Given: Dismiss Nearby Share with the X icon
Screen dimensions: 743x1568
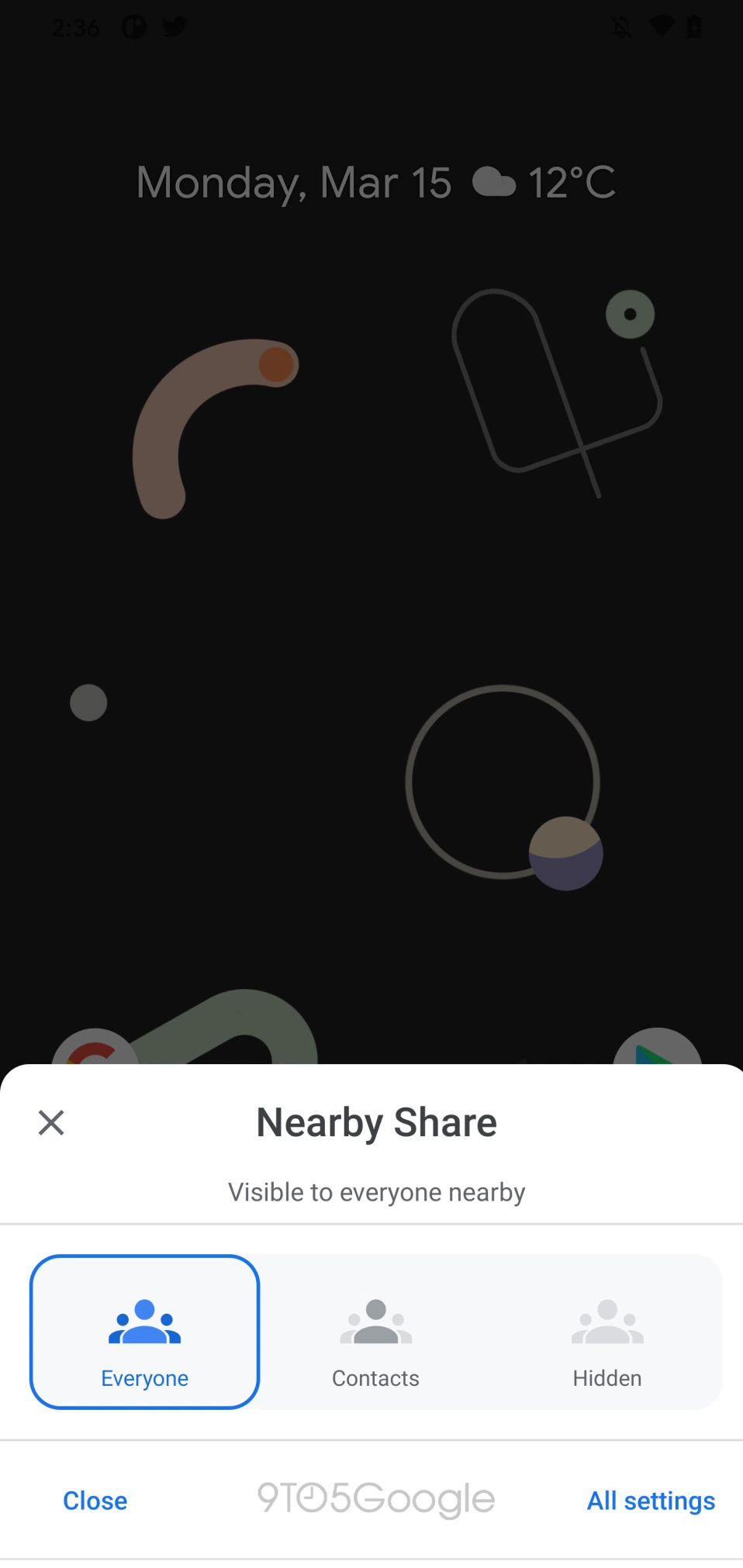Looking at the screenshot, I should tap(51, 1122).
